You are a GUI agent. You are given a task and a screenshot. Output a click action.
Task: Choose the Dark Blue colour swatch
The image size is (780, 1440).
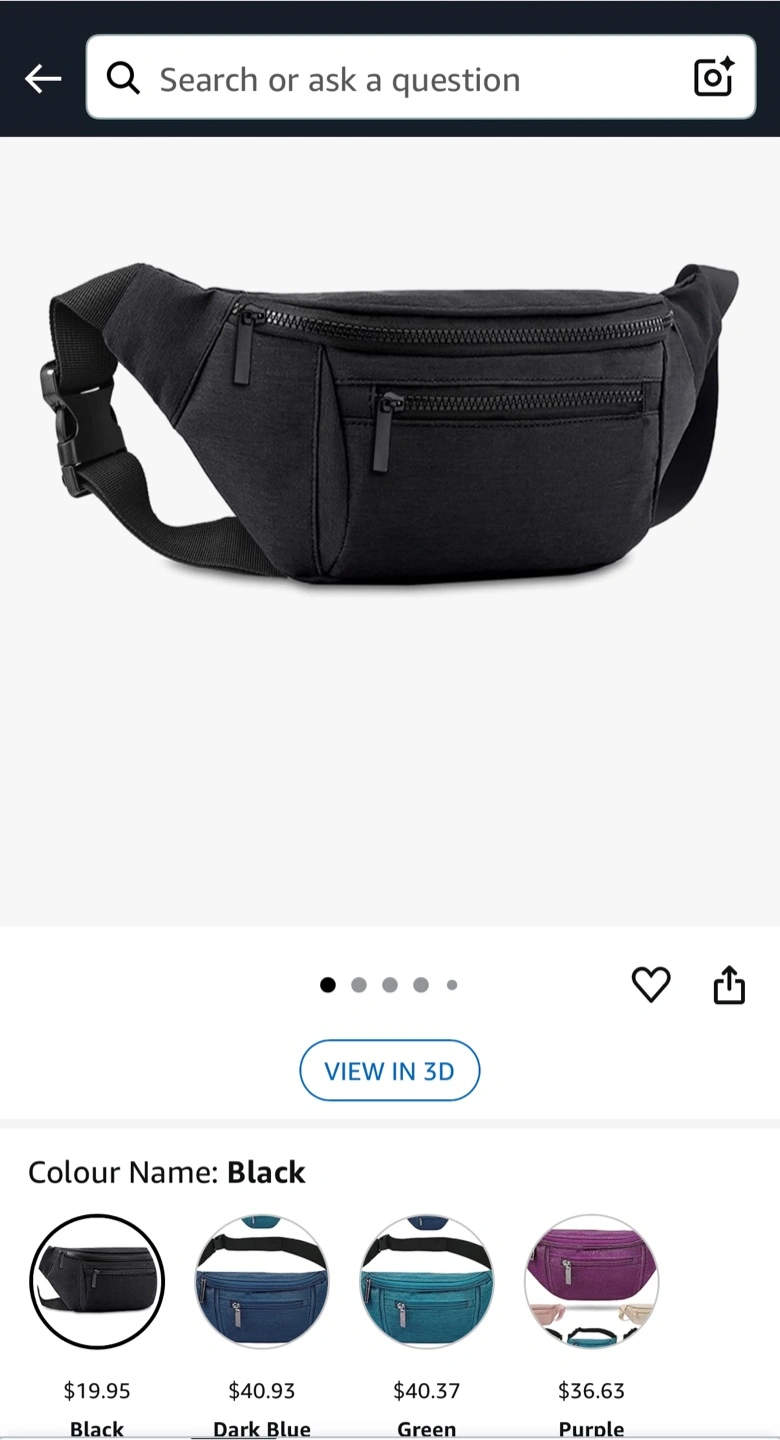tap(262, 1282)
